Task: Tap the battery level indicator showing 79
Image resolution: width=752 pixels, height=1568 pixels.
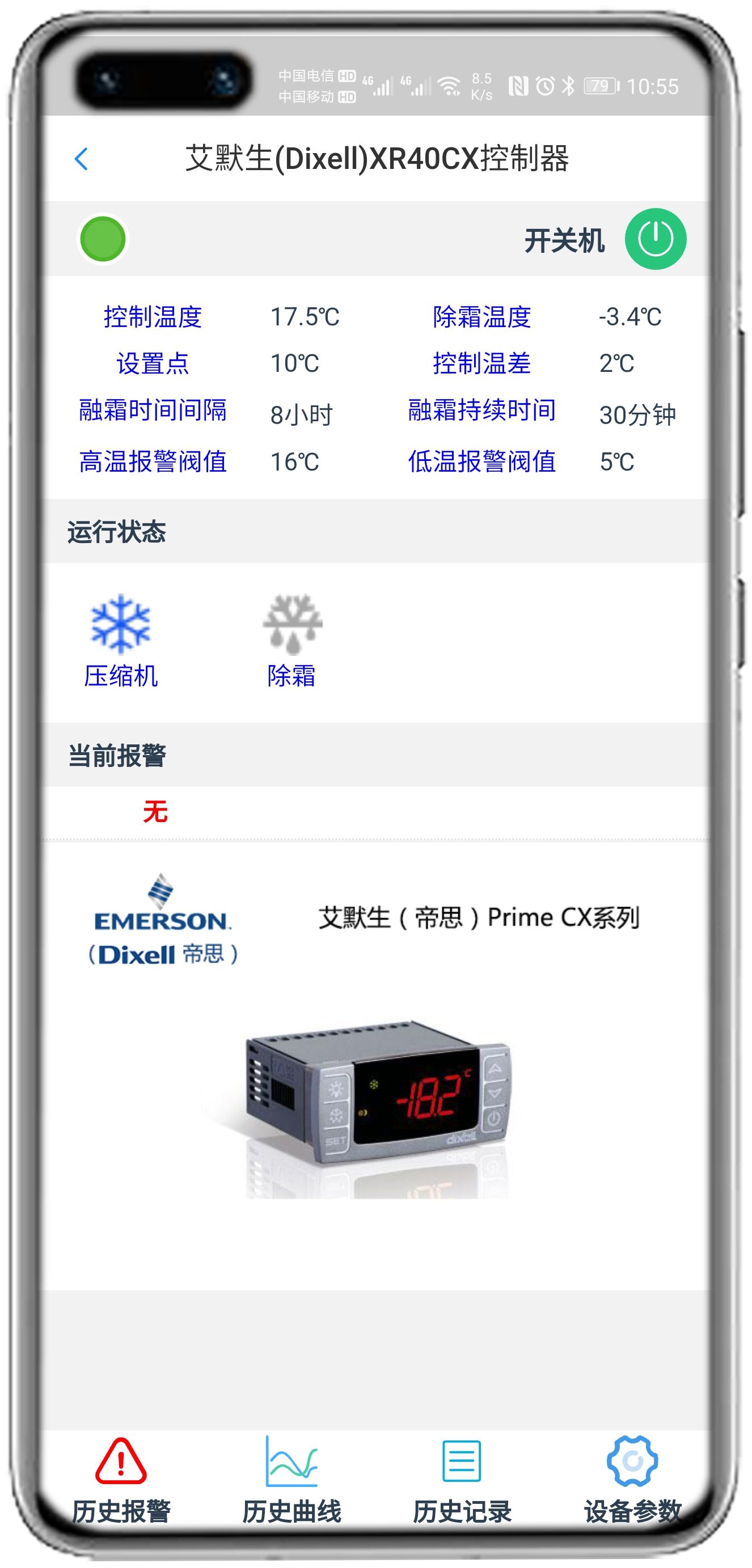Action: pos(600,85)
